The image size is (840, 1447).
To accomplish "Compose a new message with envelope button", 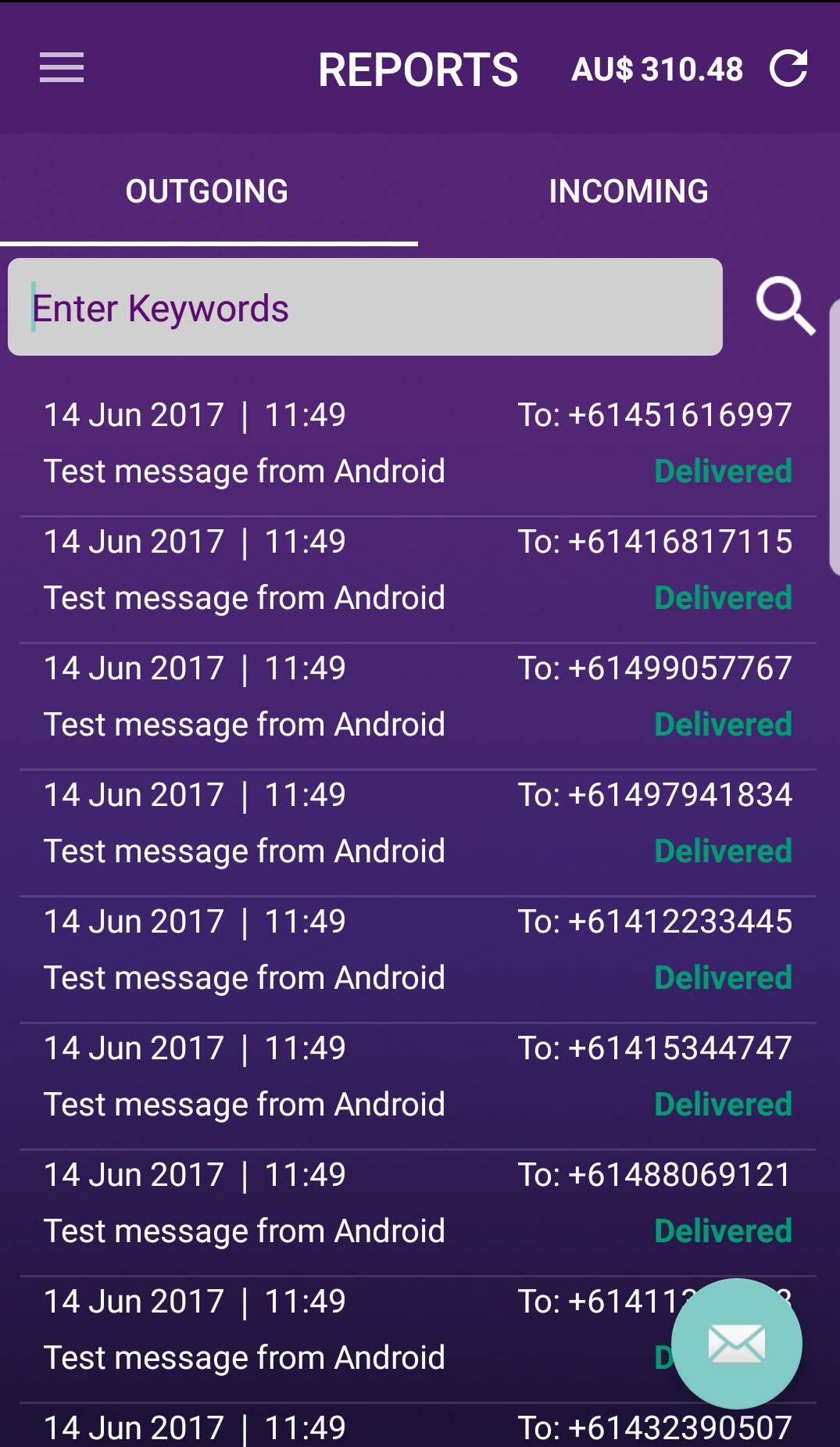I will 736,1344.
